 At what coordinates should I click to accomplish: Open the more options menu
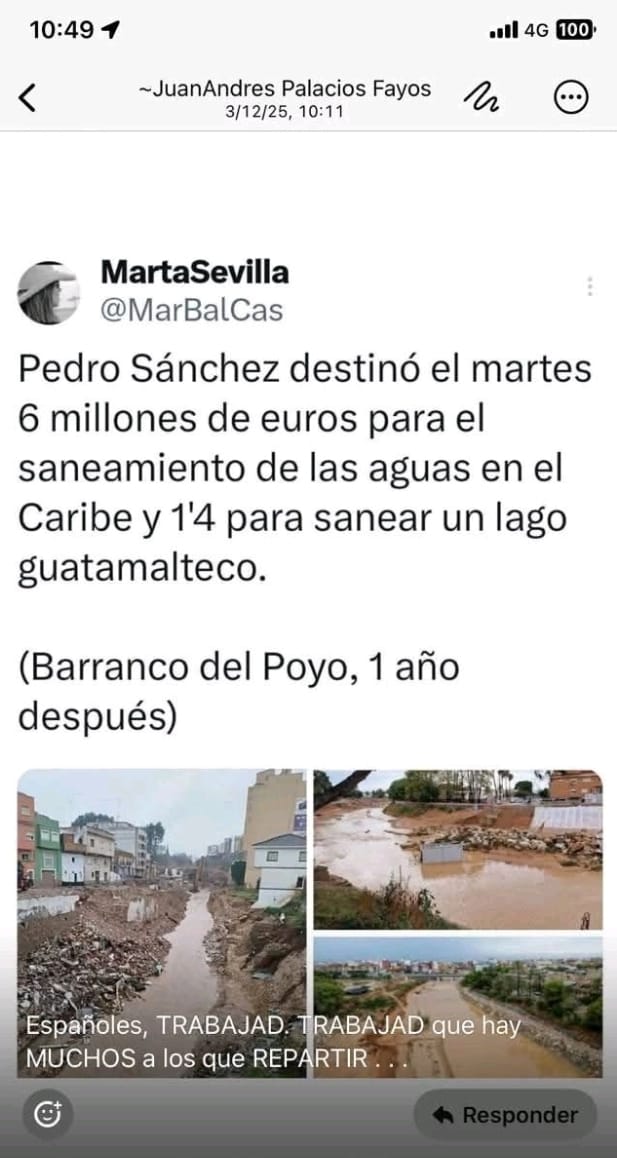pos(570,97)
